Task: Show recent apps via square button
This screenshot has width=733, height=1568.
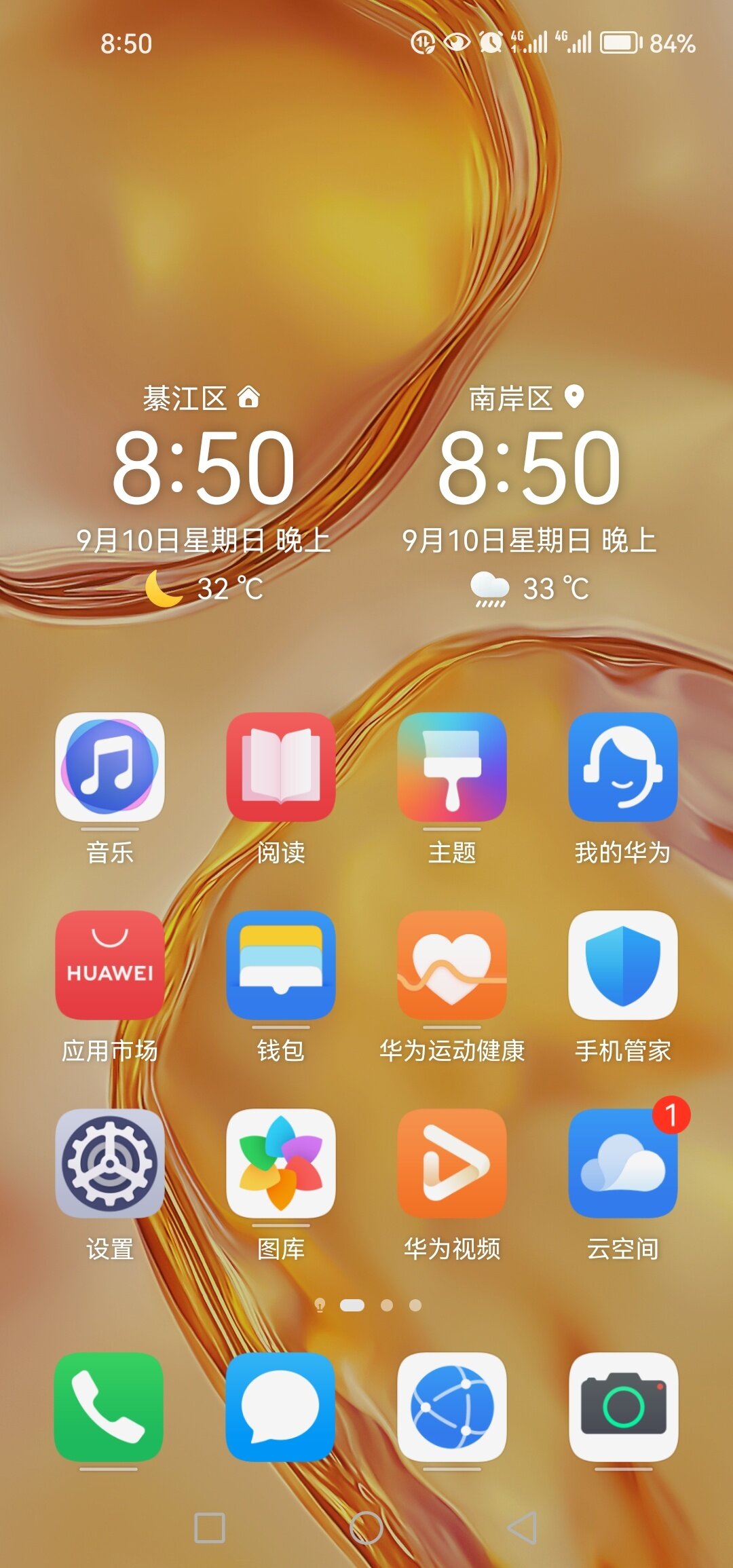Action: coord(210,1528)
